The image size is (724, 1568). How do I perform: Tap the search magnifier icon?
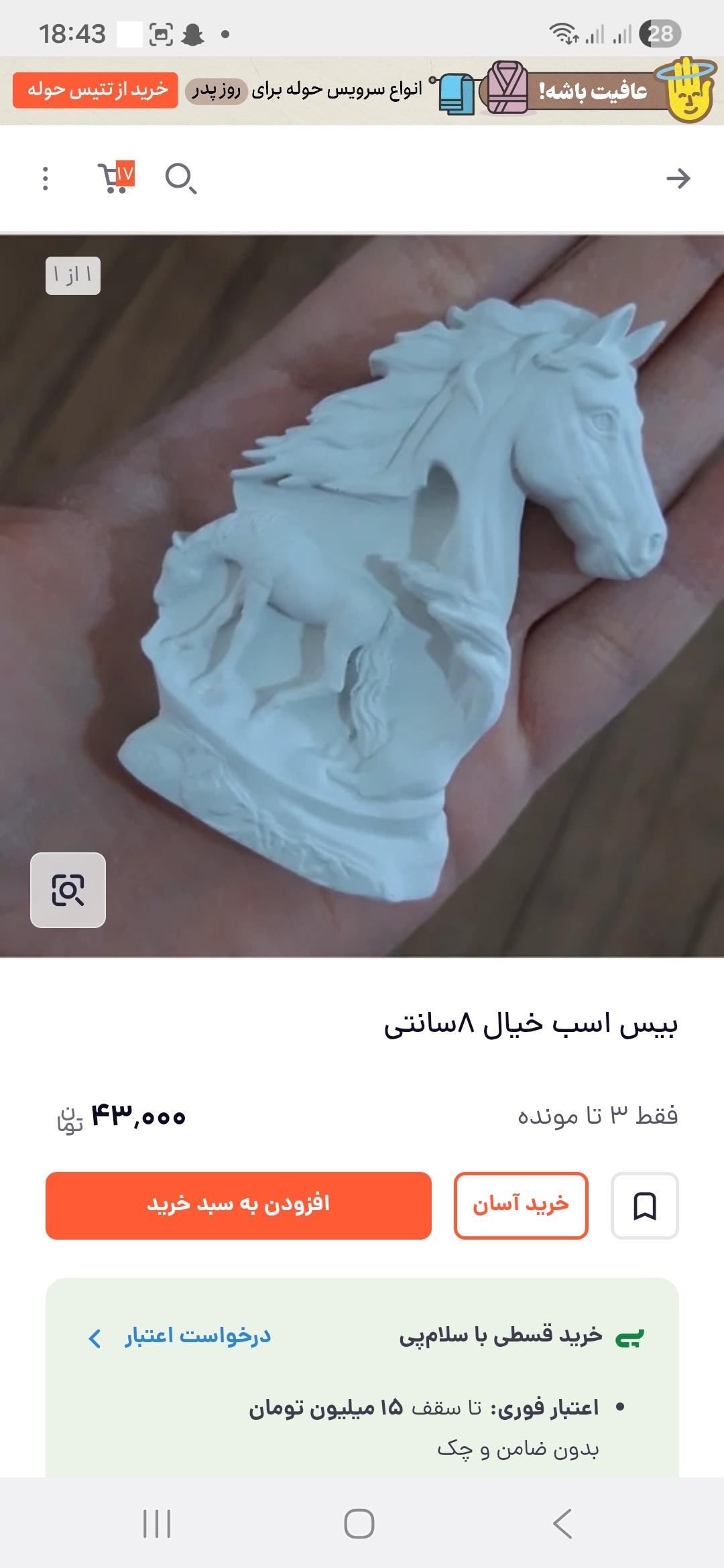180,178
